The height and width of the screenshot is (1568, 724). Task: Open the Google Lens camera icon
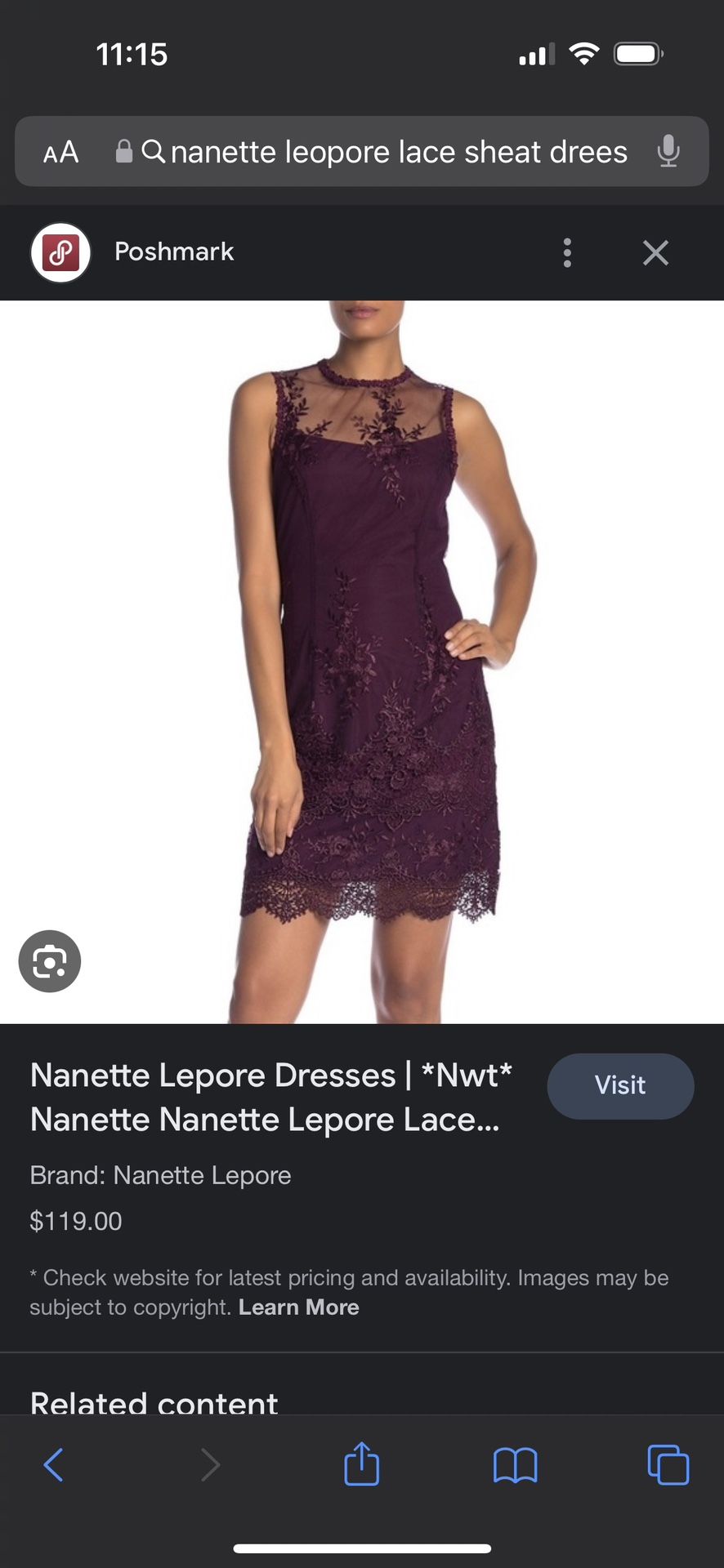click(x=49, y=961)
